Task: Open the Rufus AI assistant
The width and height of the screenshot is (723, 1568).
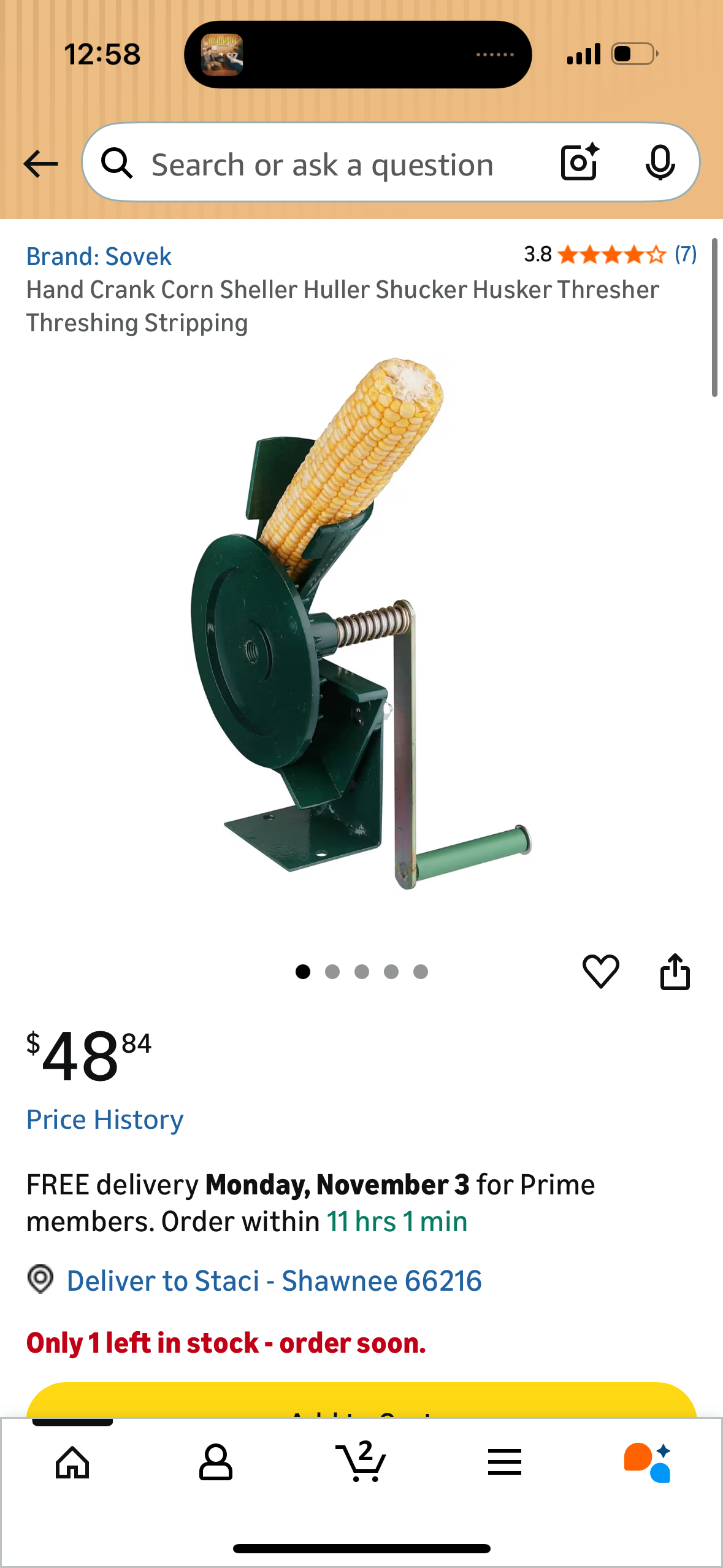Action: pyautogui.click(x=648, y=1462)
